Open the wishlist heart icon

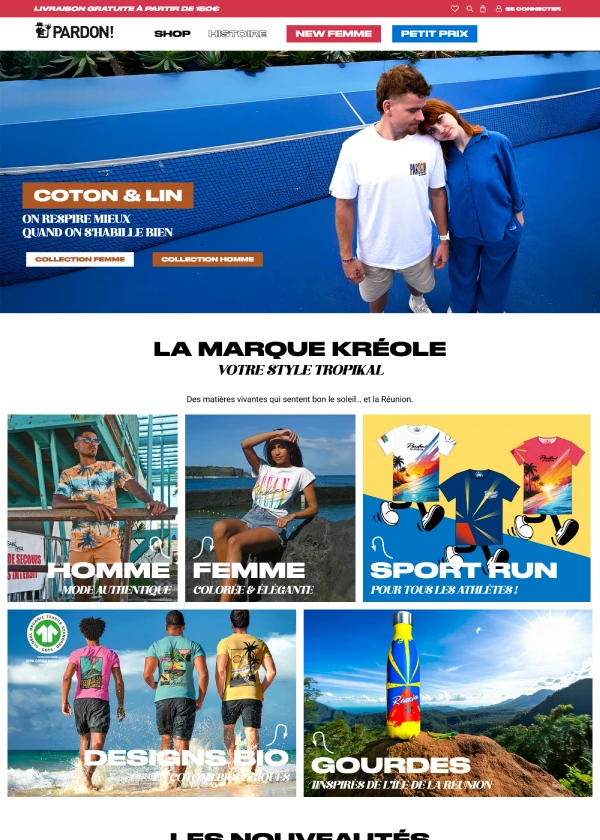pyautogui.click(x=455, y=8)
